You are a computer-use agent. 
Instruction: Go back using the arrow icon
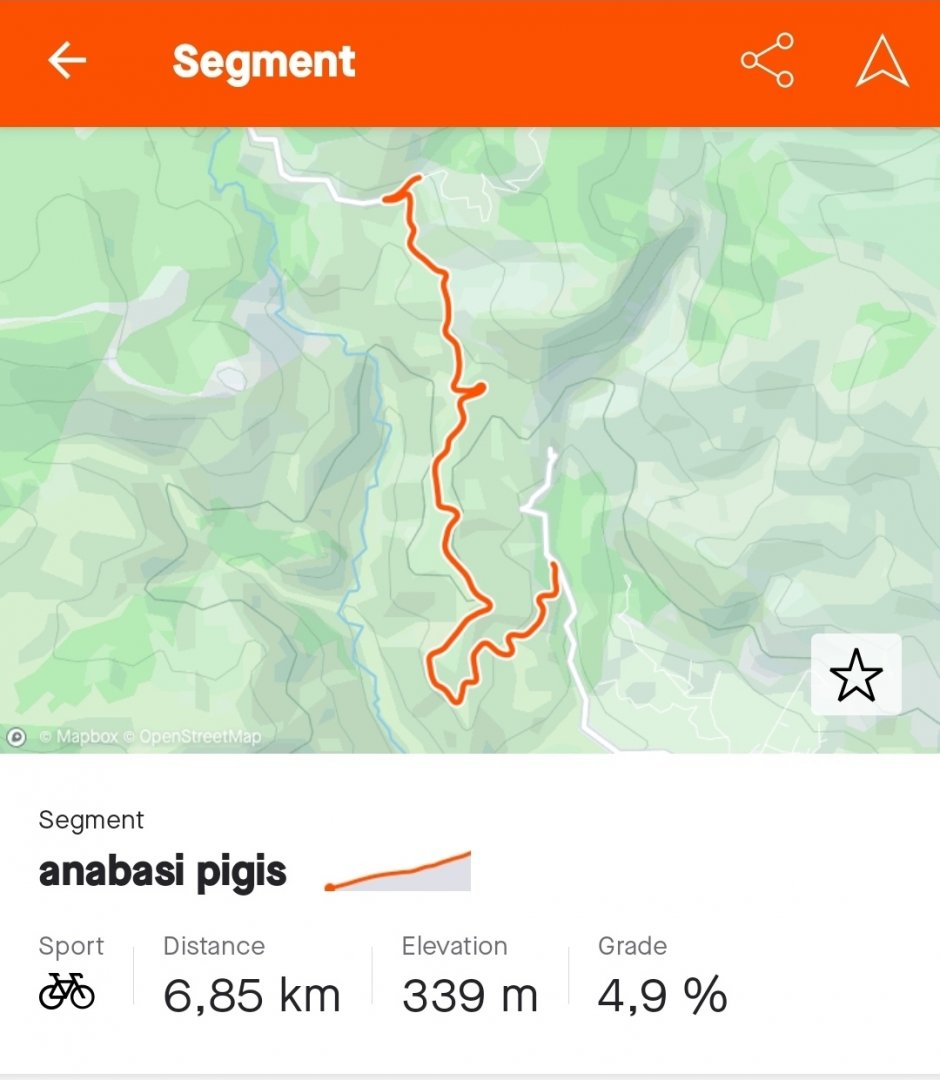[x=67, y=62]
